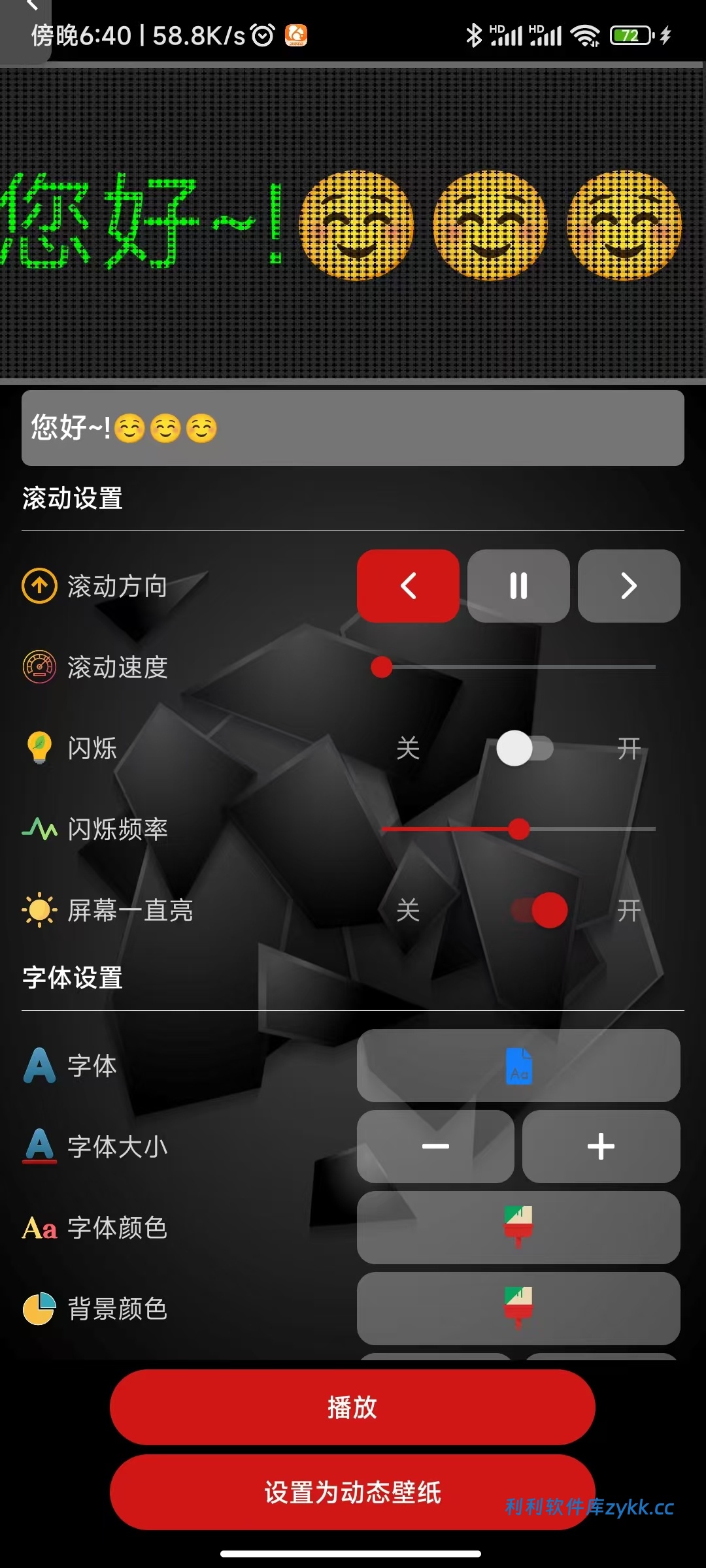Tap the 播放 button

pyautogui.click(x=352, y=1408)
